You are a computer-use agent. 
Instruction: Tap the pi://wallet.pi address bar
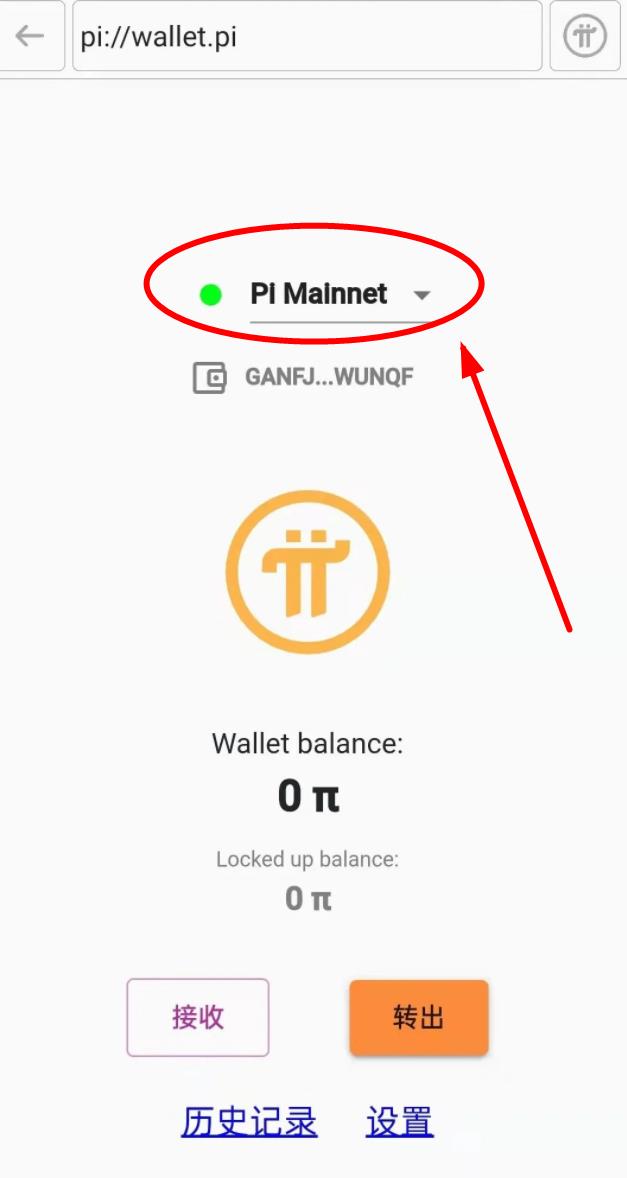(307, 36)
